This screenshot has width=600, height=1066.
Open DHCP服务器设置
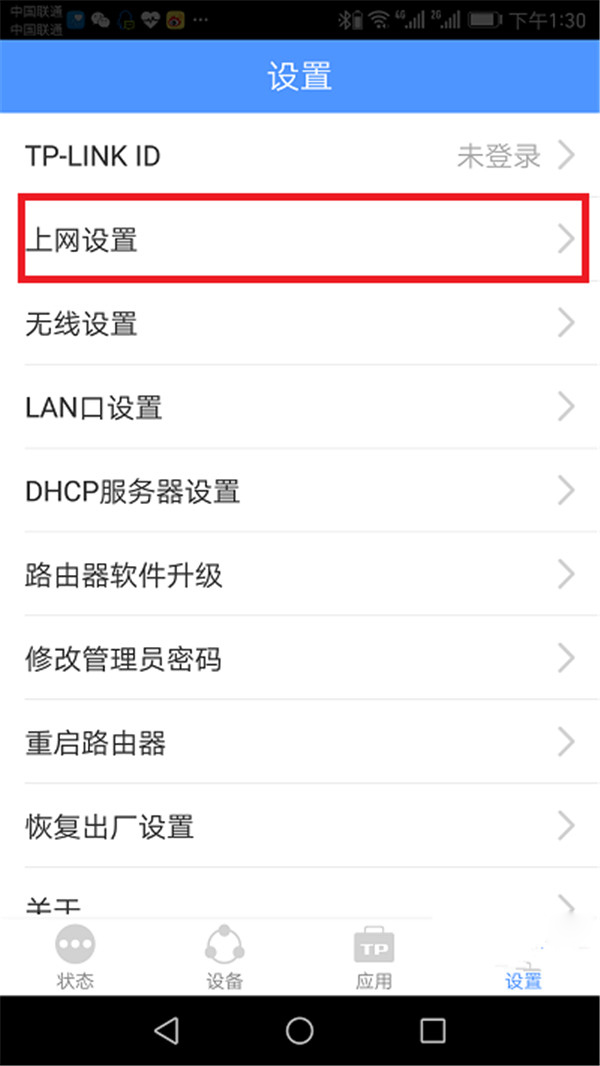300,492
